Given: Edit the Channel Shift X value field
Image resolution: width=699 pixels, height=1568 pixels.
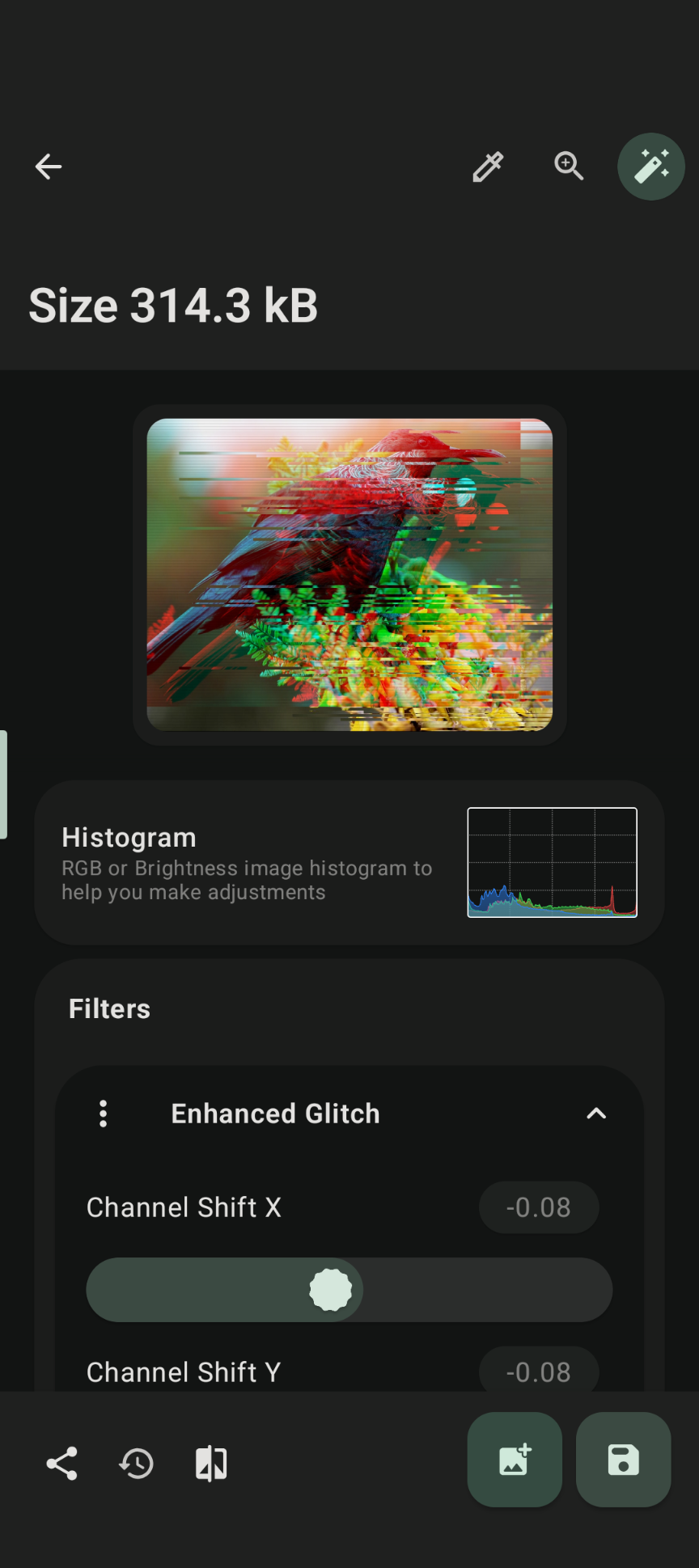Looking at the screenshot, I should tap(539, 1207).
